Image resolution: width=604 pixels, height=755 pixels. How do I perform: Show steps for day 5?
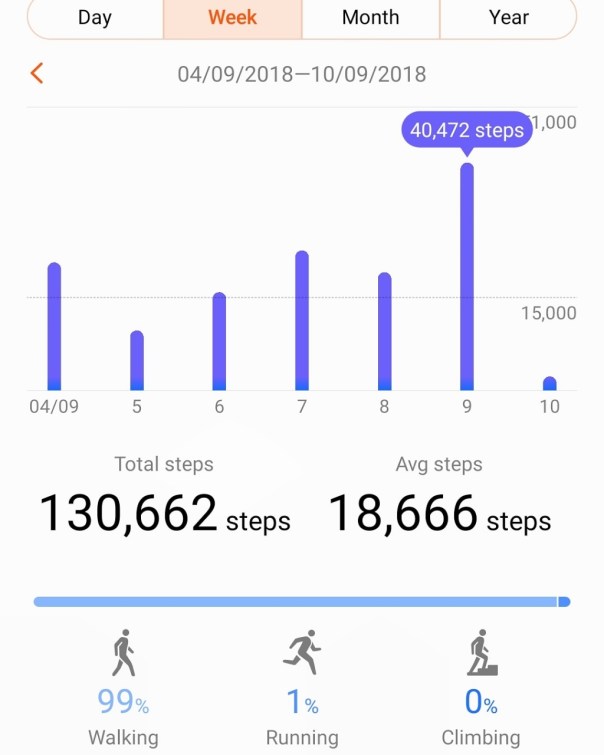point(137,361)
